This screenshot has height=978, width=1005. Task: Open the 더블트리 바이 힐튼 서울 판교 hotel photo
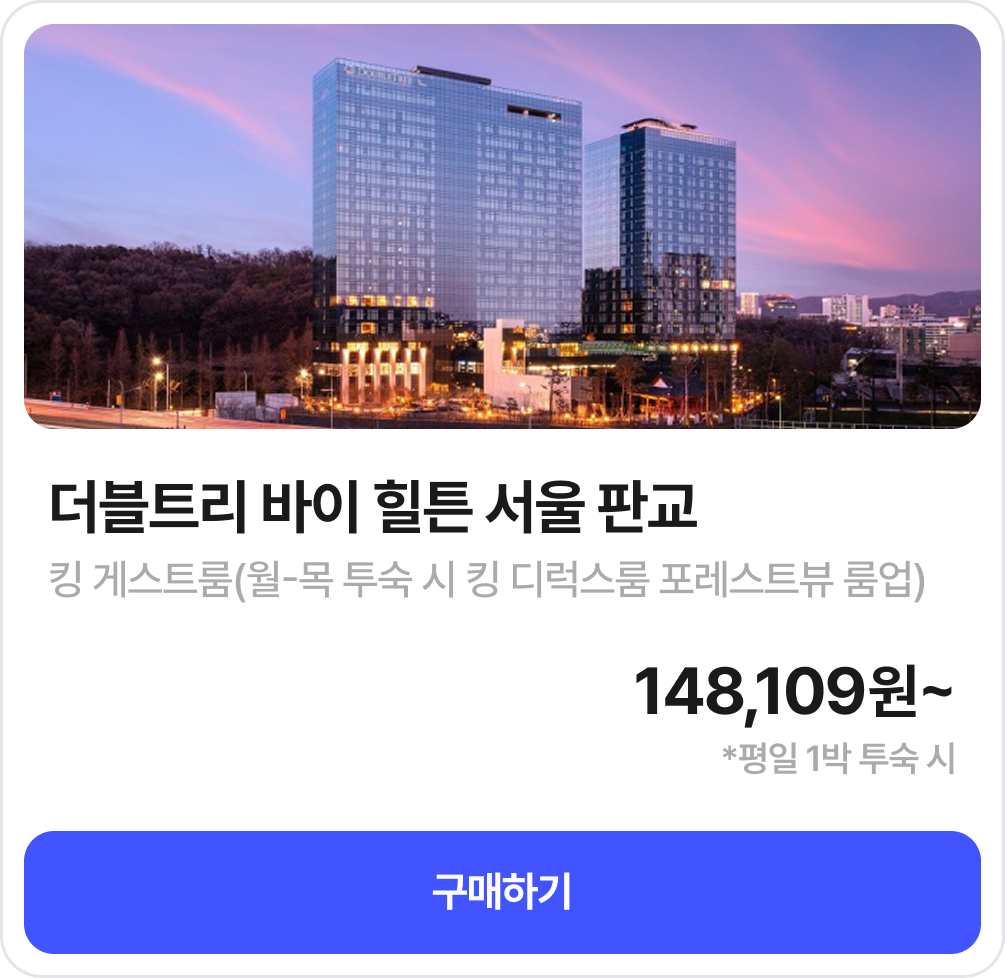(x=502, y=227)
